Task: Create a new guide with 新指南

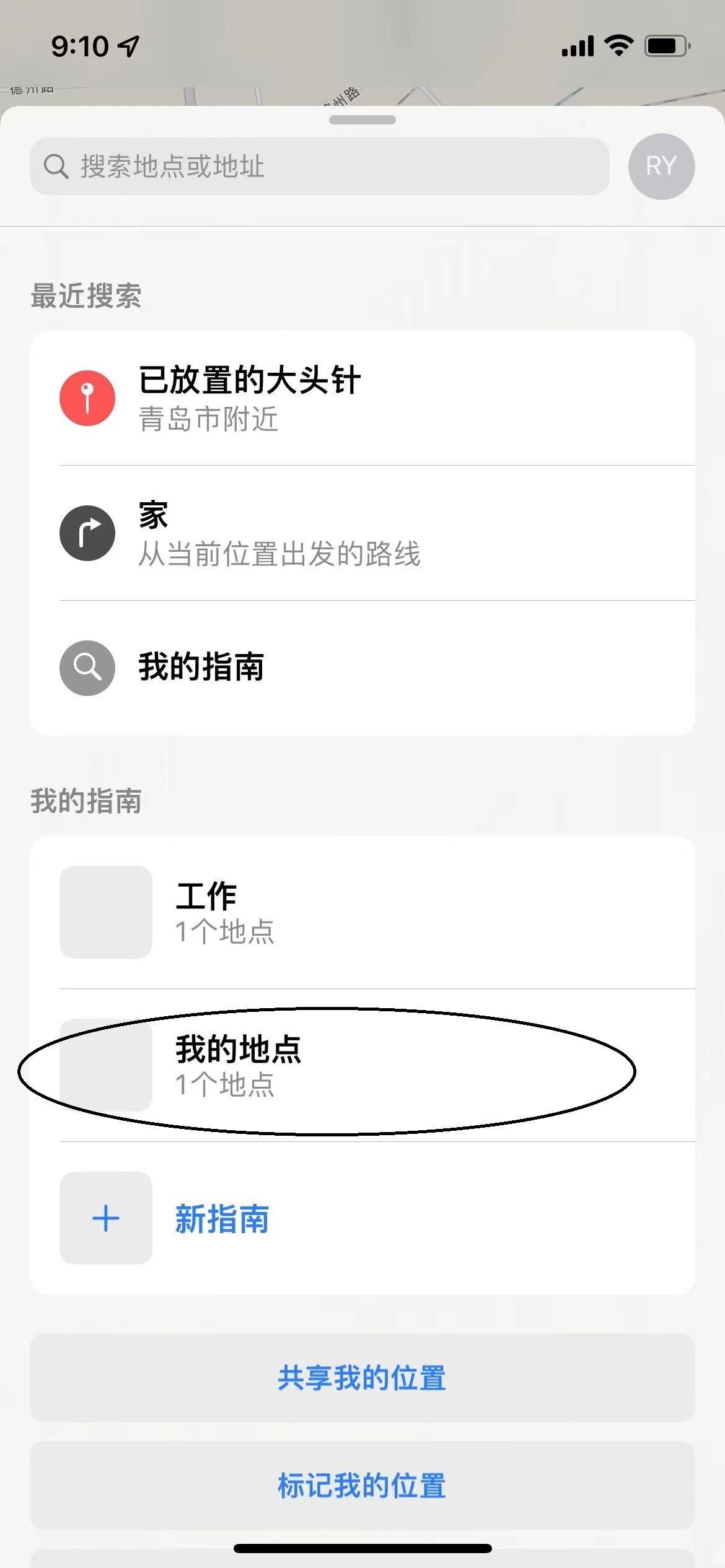Action: [x=362, y=1218]
